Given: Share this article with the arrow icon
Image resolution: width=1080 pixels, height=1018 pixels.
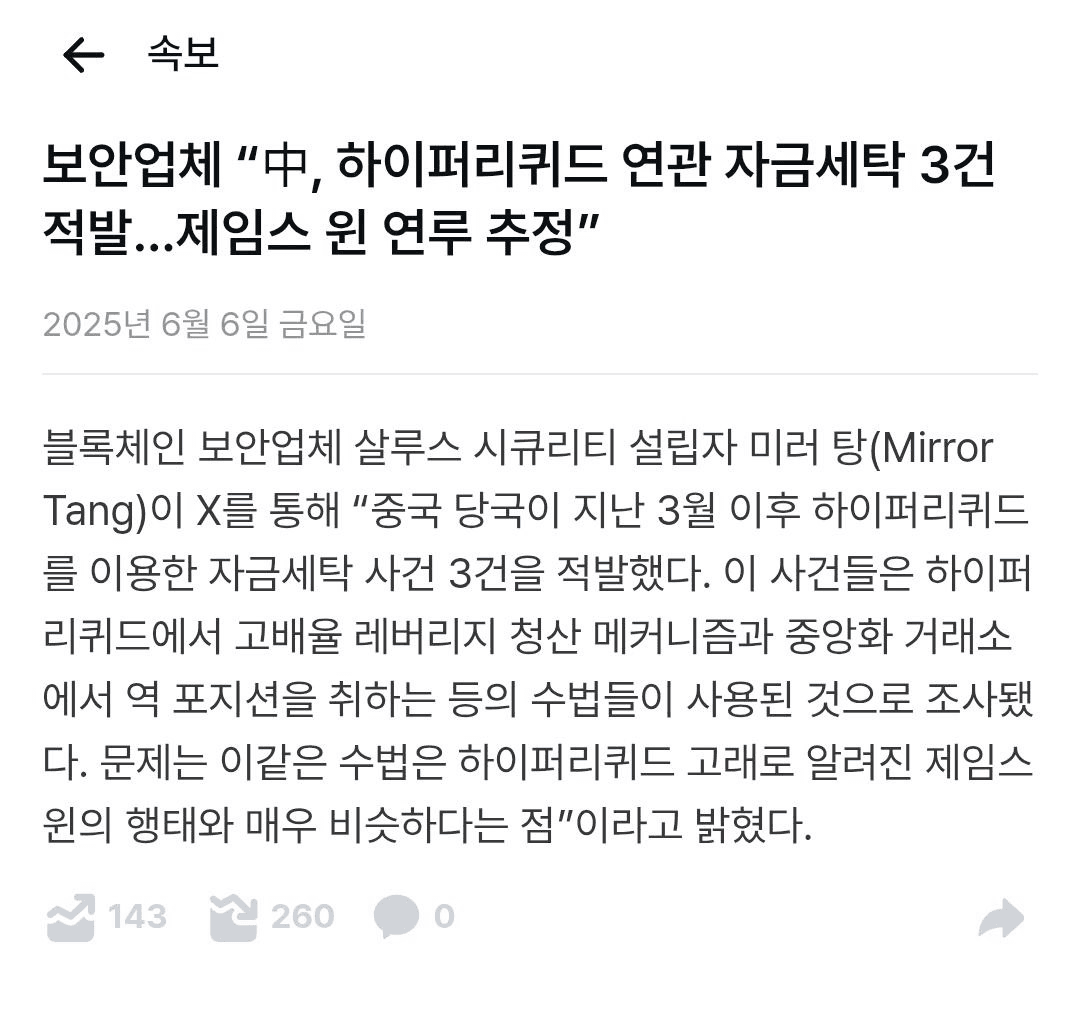Looking at the screenshot, I should tap(1000, 918).
